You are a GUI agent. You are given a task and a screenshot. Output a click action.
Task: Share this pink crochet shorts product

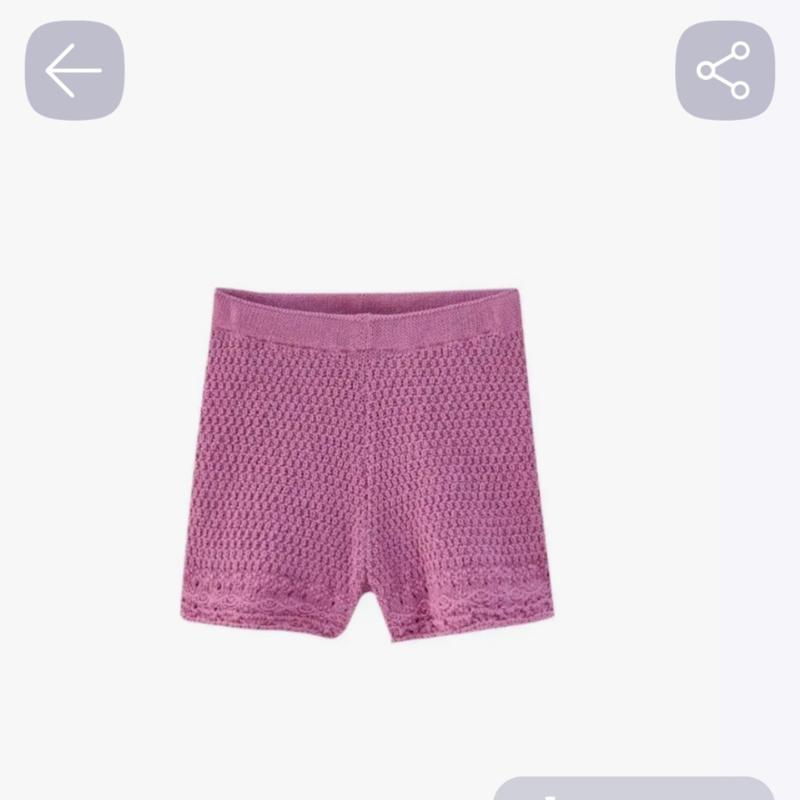click(x=724, y=70)
